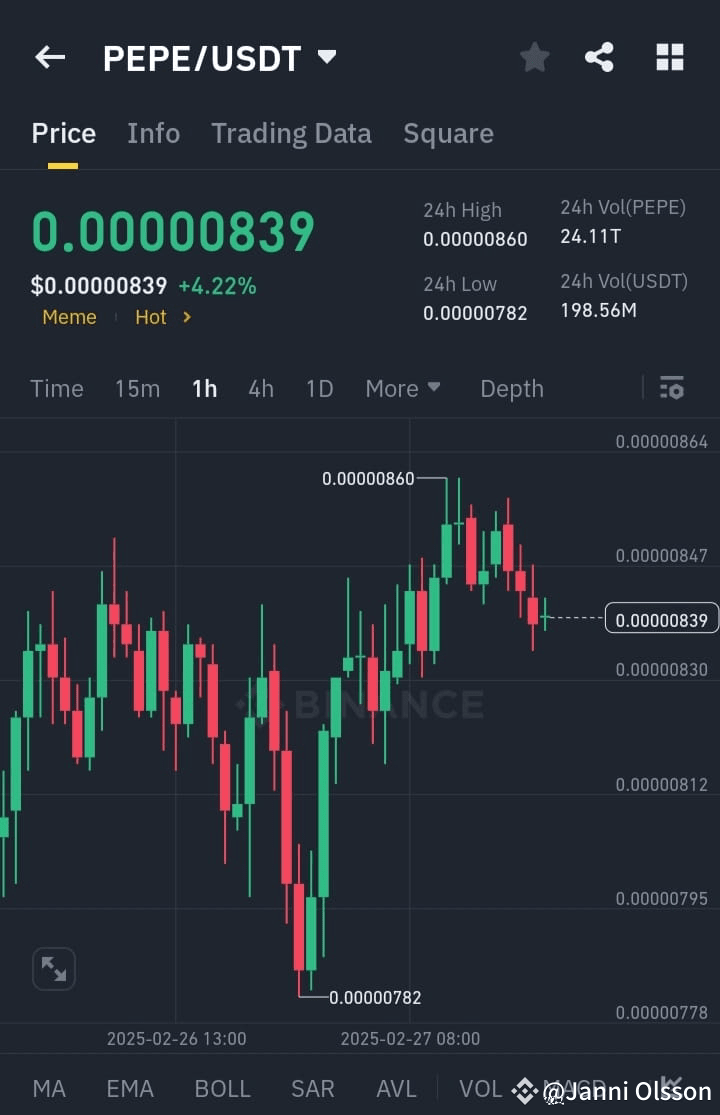
Task: Tap the current price label 0.00000839
Action: [662, 618]
